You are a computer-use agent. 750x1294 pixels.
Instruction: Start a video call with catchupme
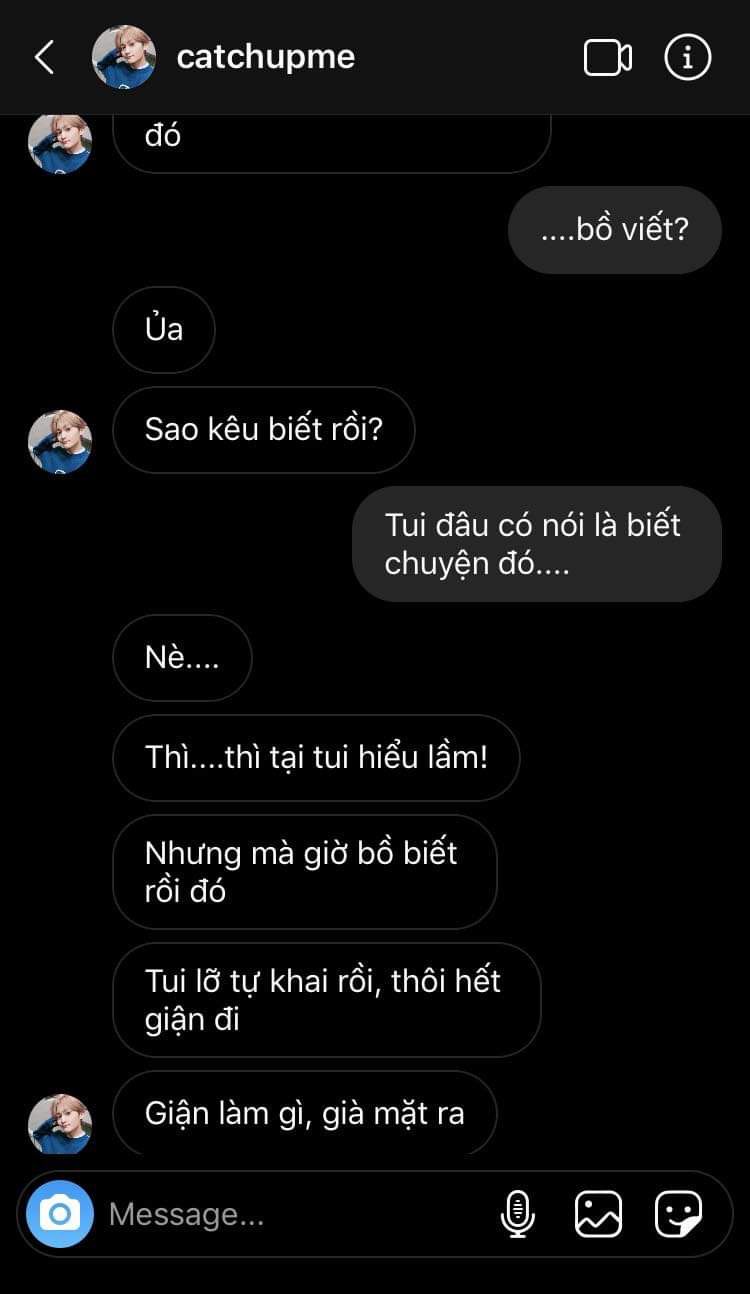(x=608, y=57)
